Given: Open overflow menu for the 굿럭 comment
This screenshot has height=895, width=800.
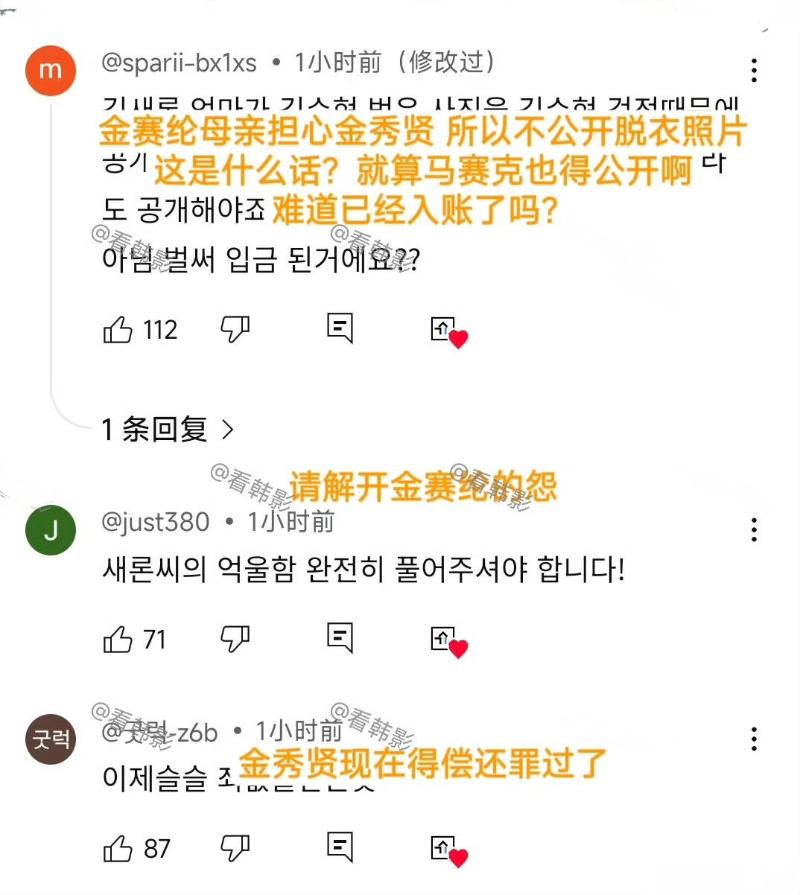Looking at the screenshot, I should coord(755,739).
